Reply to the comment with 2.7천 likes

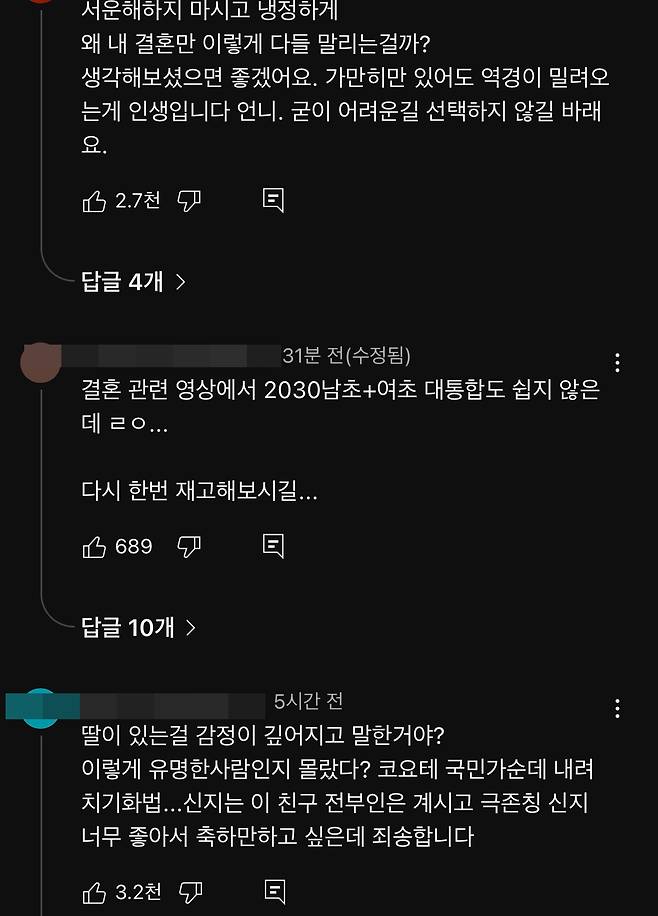pos(273,200)
